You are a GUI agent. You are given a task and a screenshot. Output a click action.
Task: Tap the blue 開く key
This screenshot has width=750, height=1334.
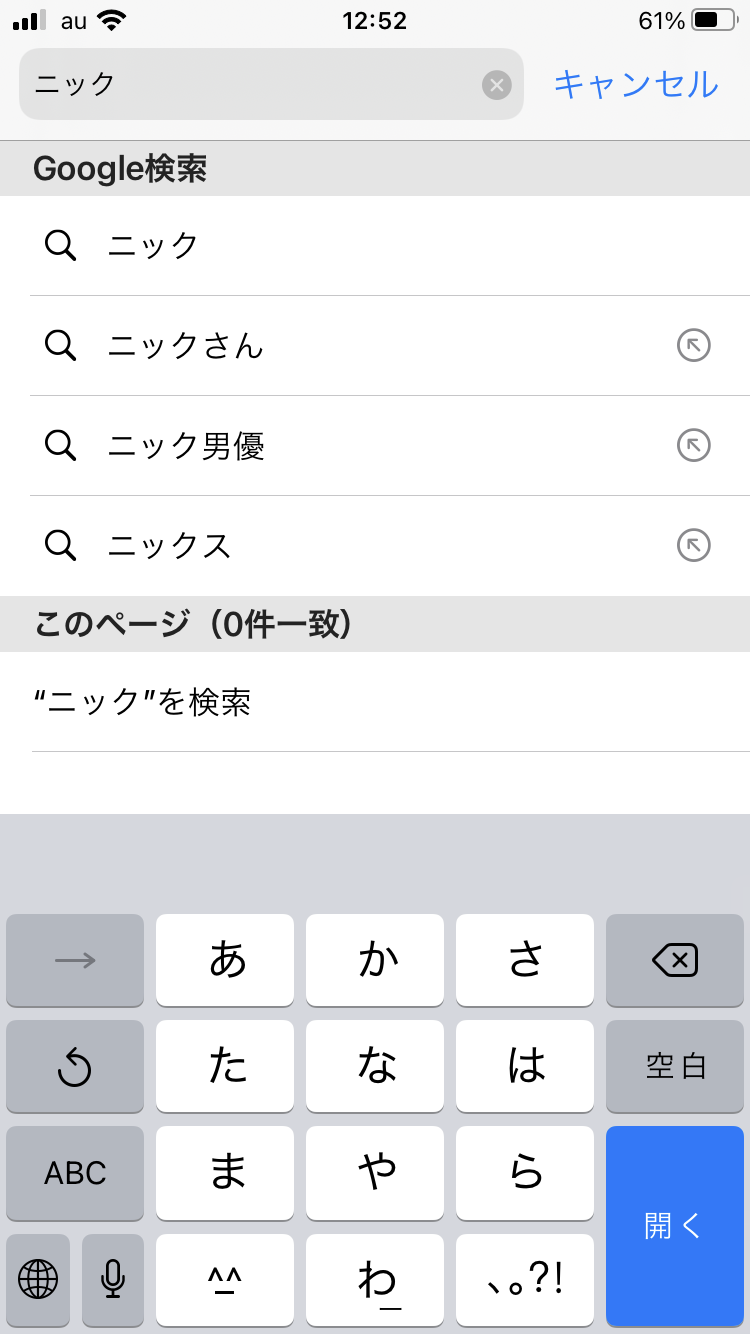(x=675, y=1226)
